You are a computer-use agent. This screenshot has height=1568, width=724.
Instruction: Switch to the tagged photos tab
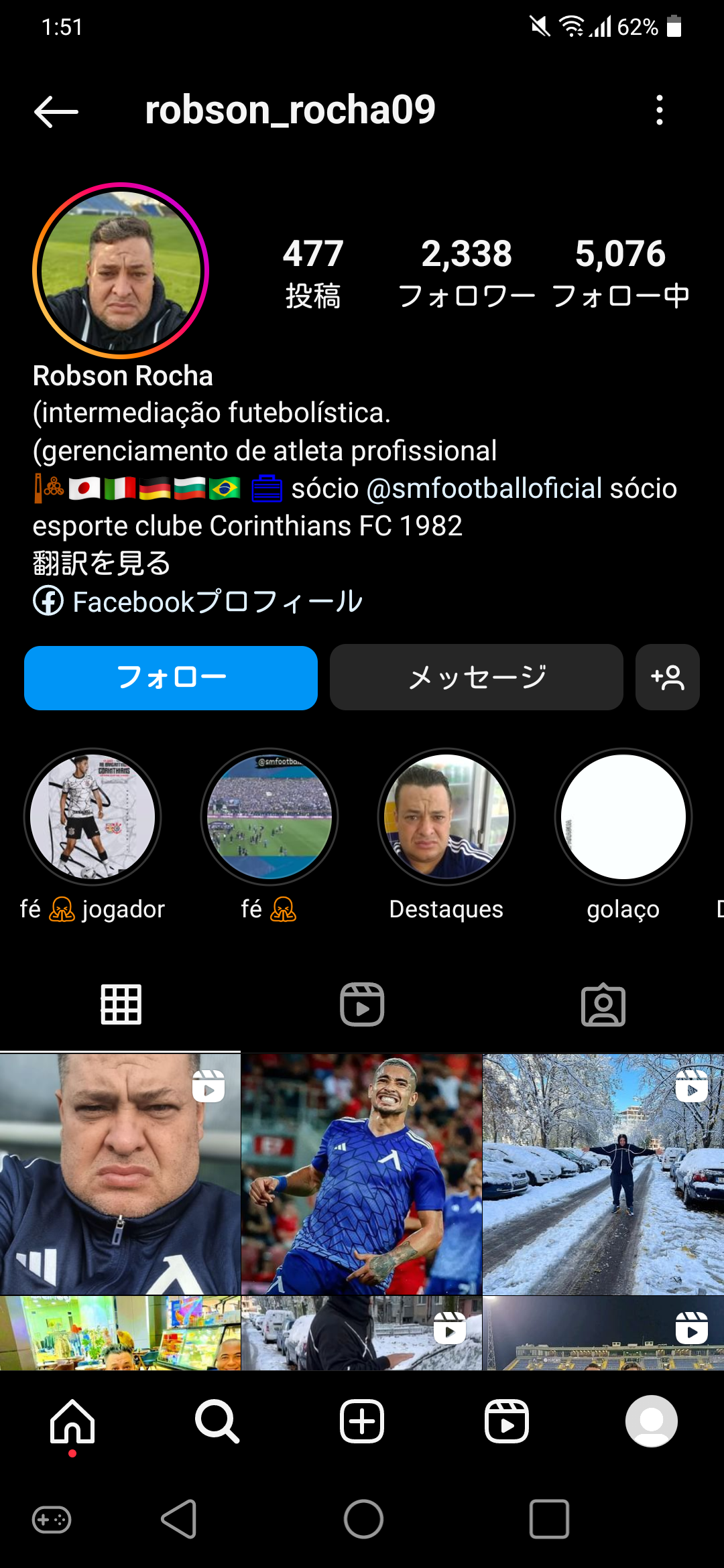603,1004
